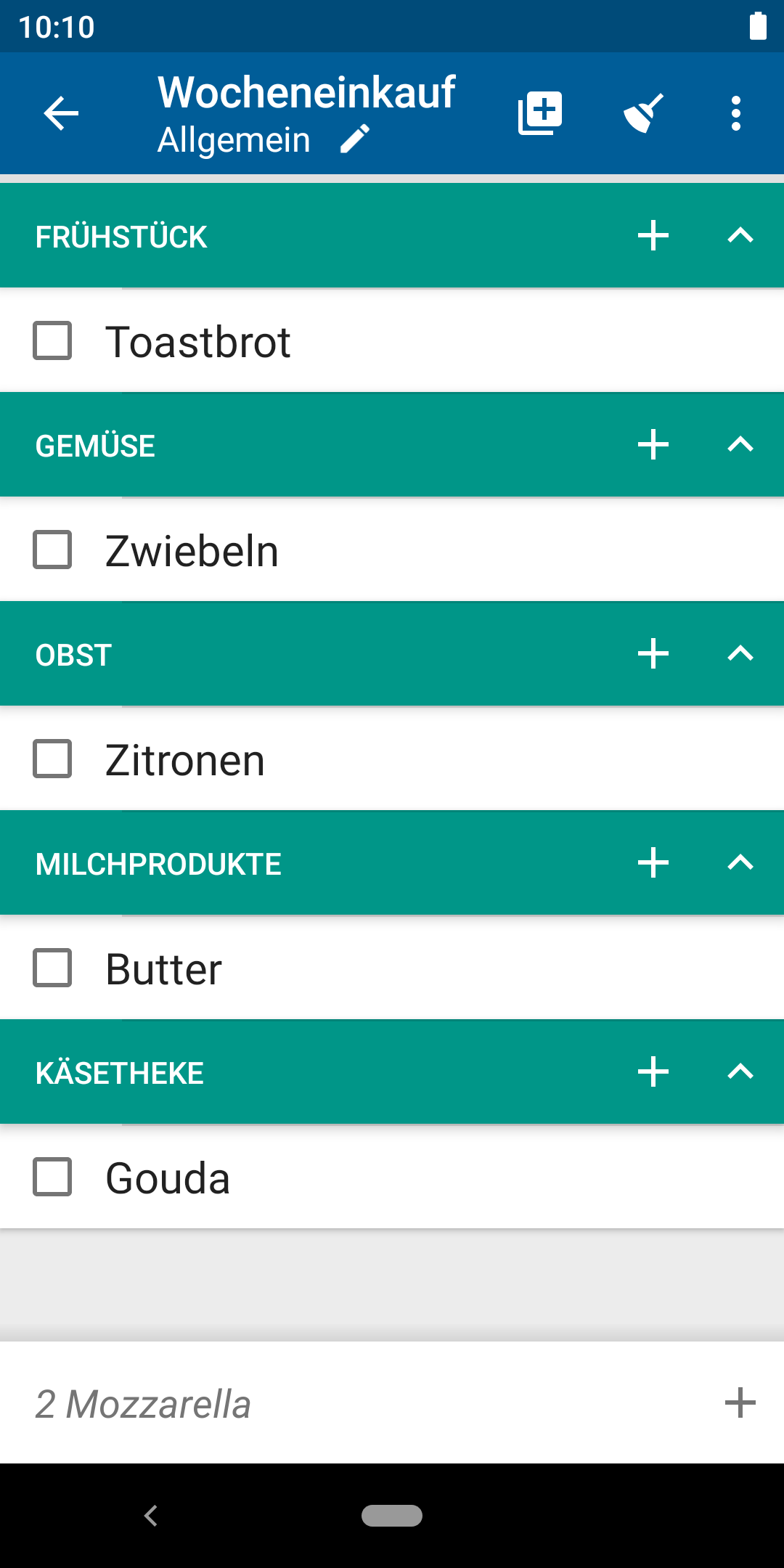Go back using the app bar arrow

[61, 113]
